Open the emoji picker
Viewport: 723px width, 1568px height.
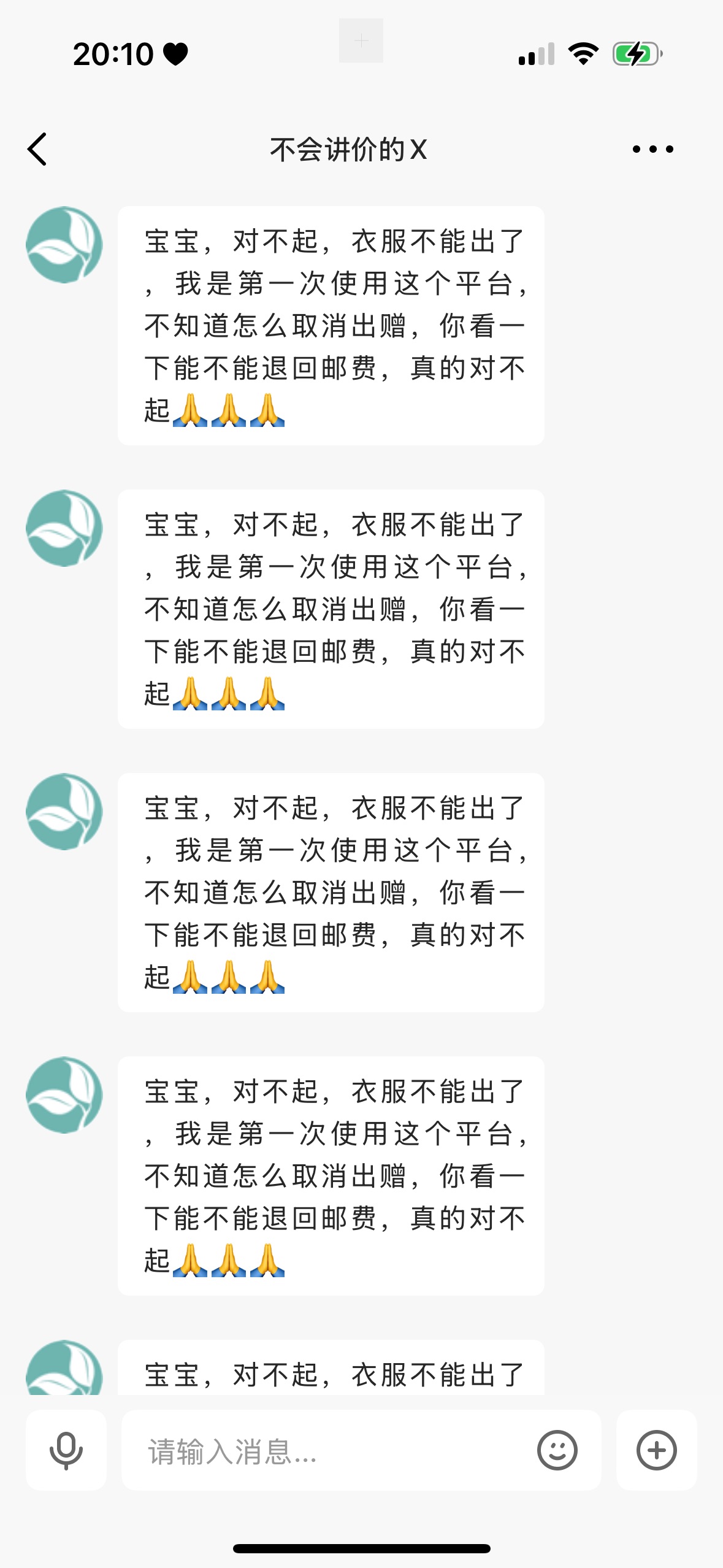pos(557,1450)
